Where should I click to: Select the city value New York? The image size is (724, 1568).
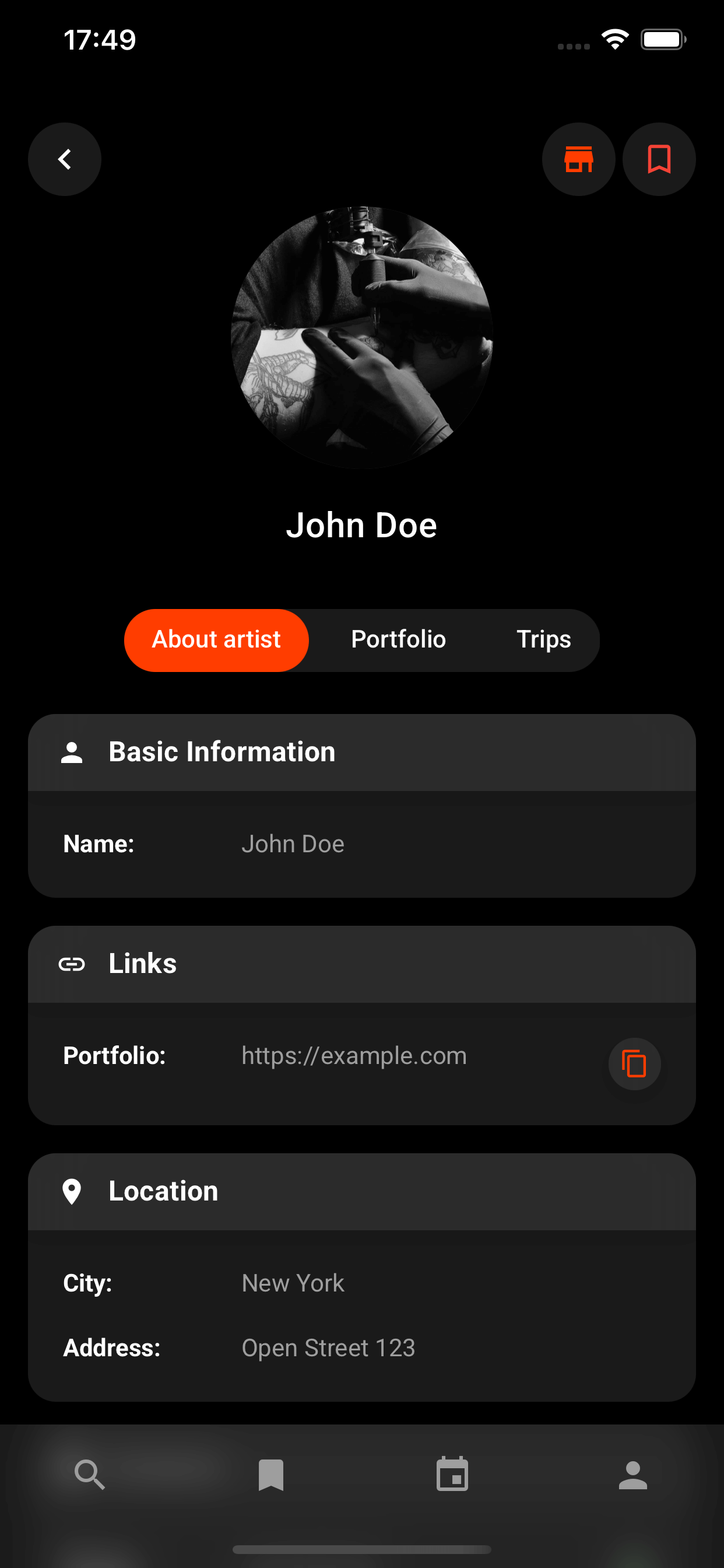(x=293, y=1283)
